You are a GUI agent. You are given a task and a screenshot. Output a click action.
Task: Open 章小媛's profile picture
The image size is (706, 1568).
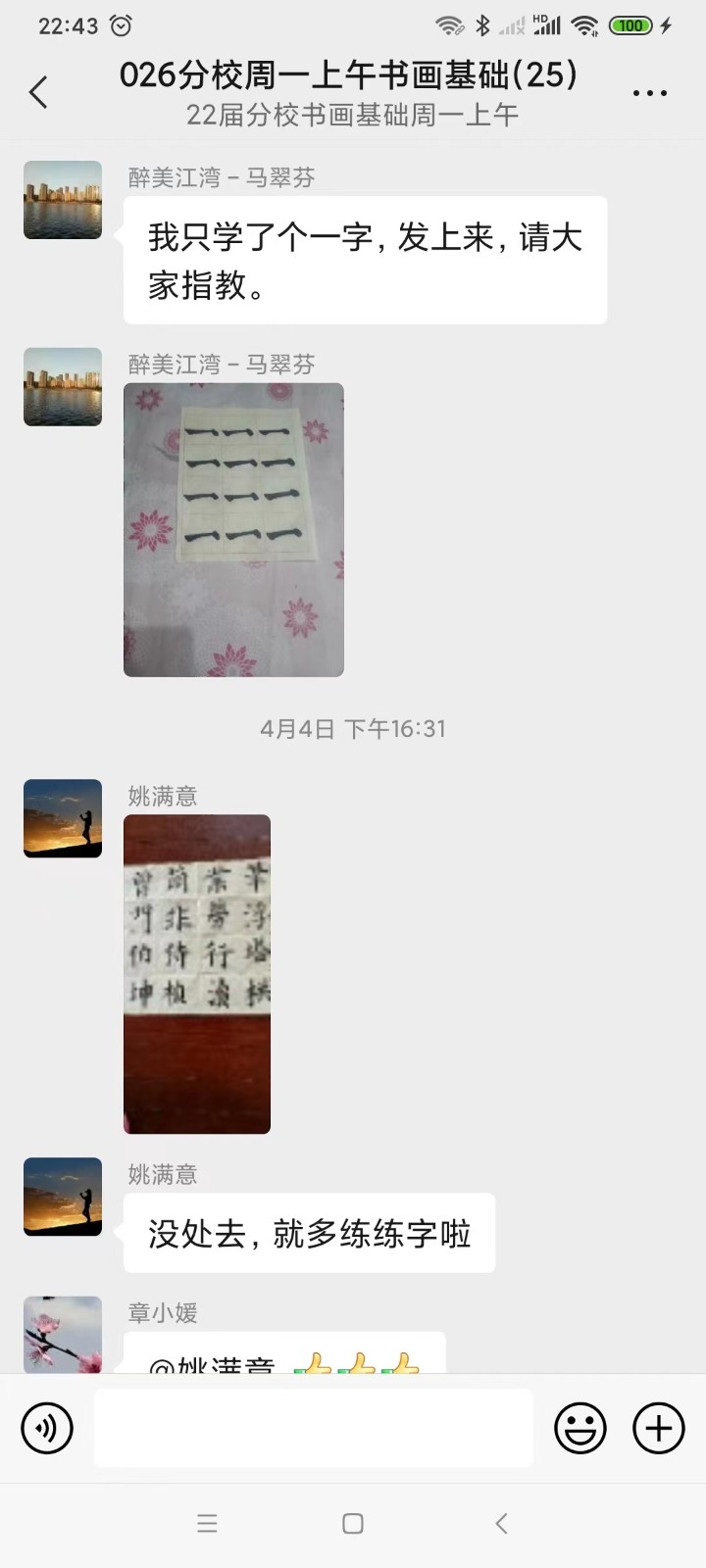(x=63, y=1333)
